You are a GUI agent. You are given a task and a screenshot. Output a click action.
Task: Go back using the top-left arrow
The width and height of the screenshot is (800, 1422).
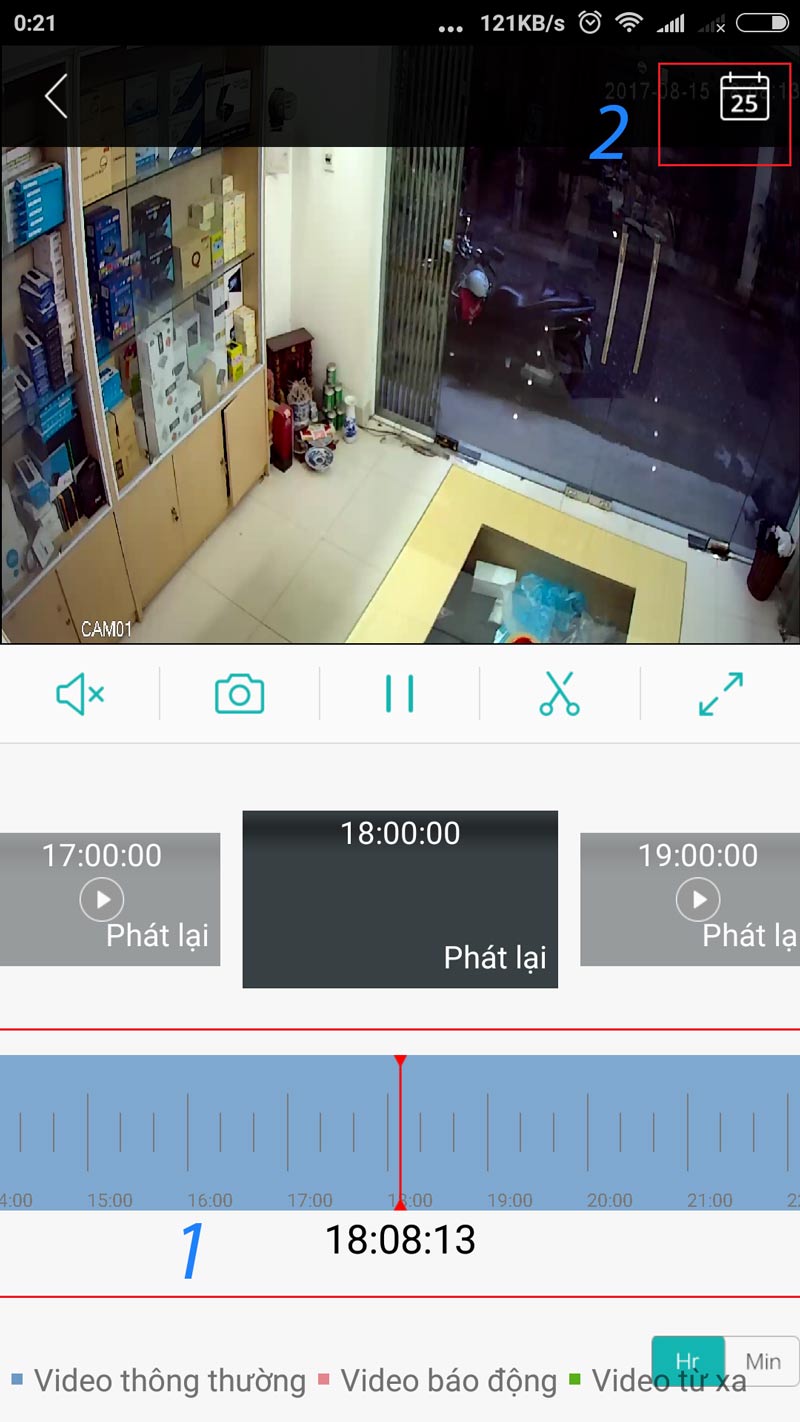click(x=56, y=97)
